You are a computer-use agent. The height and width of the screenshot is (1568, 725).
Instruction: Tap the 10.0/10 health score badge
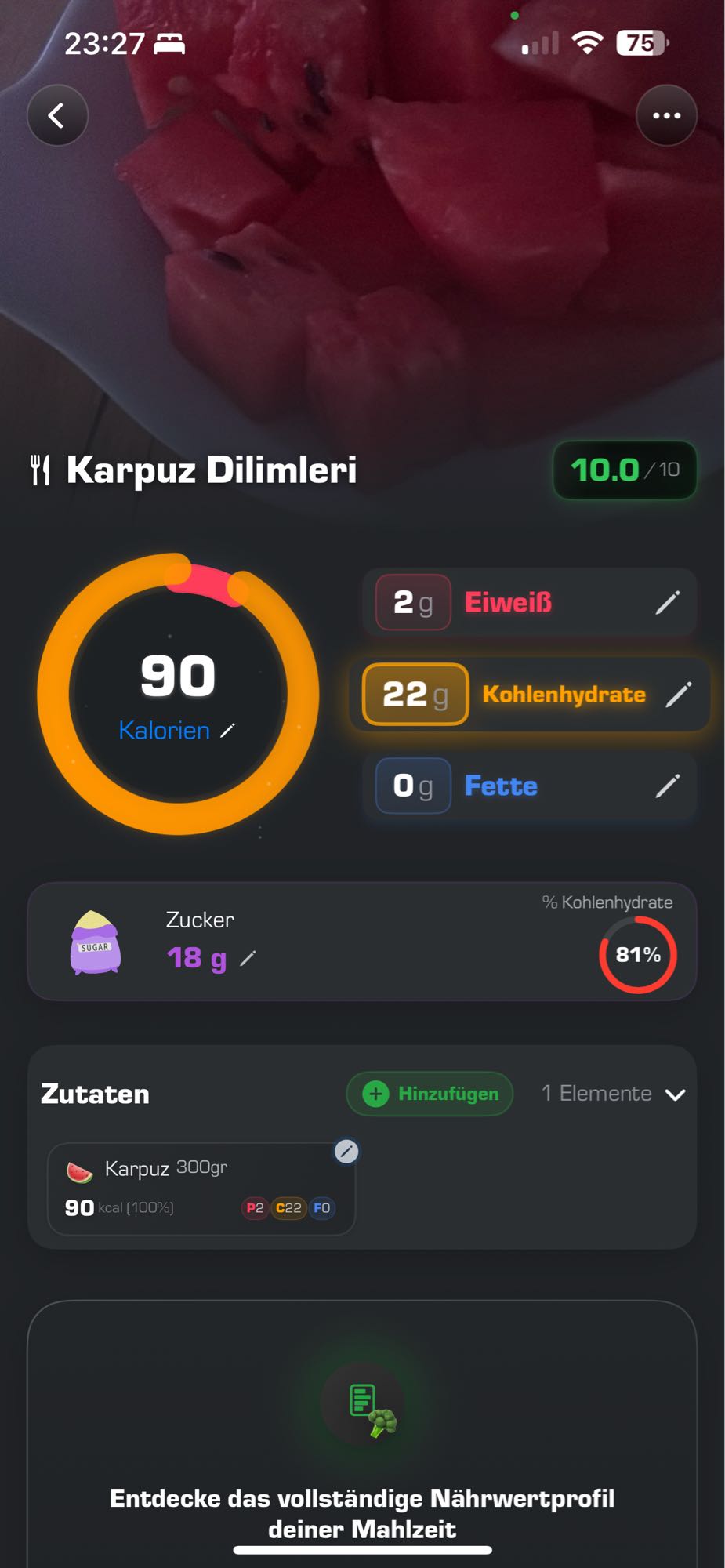623,470
